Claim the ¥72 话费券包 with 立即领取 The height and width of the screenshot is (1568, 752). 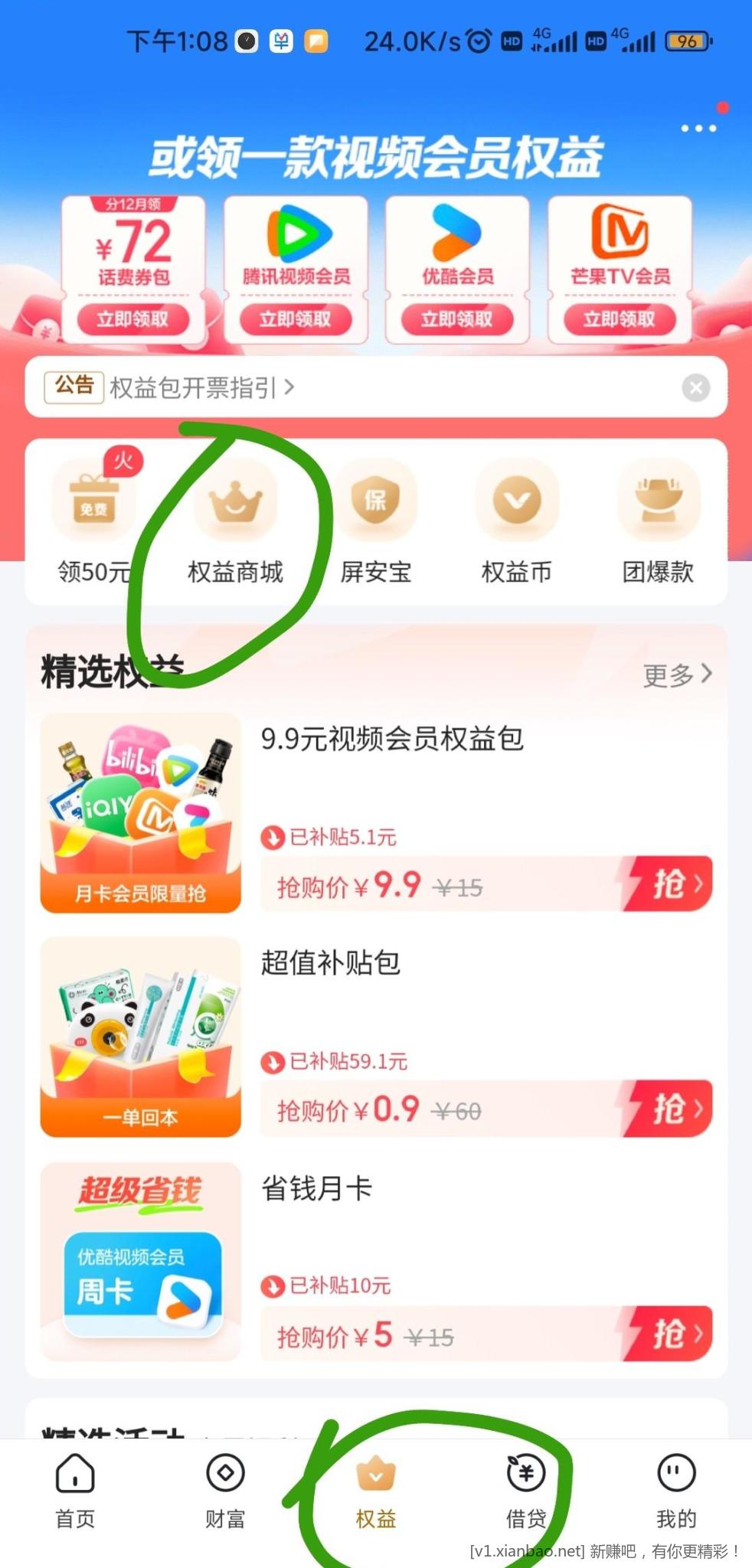point(132,318)
